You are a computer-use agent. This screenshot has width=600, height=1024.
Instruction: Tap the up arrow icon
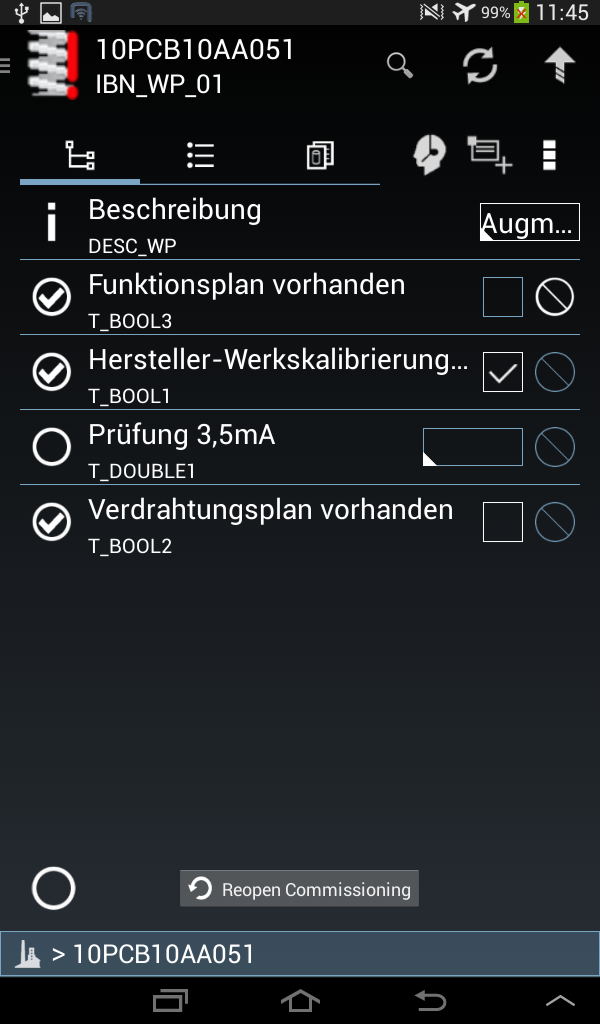click(559, 66)
